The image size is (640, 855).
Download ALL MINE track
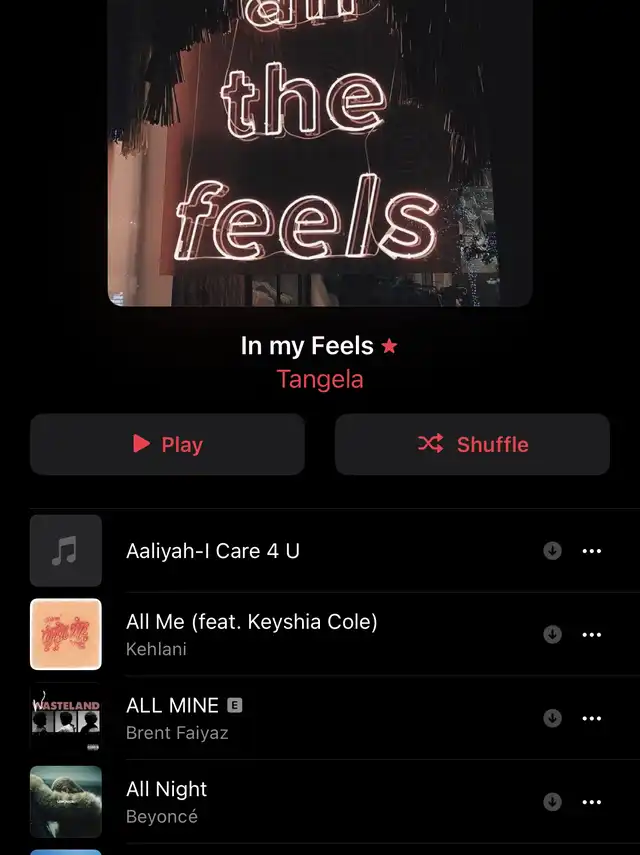point(552,718)
